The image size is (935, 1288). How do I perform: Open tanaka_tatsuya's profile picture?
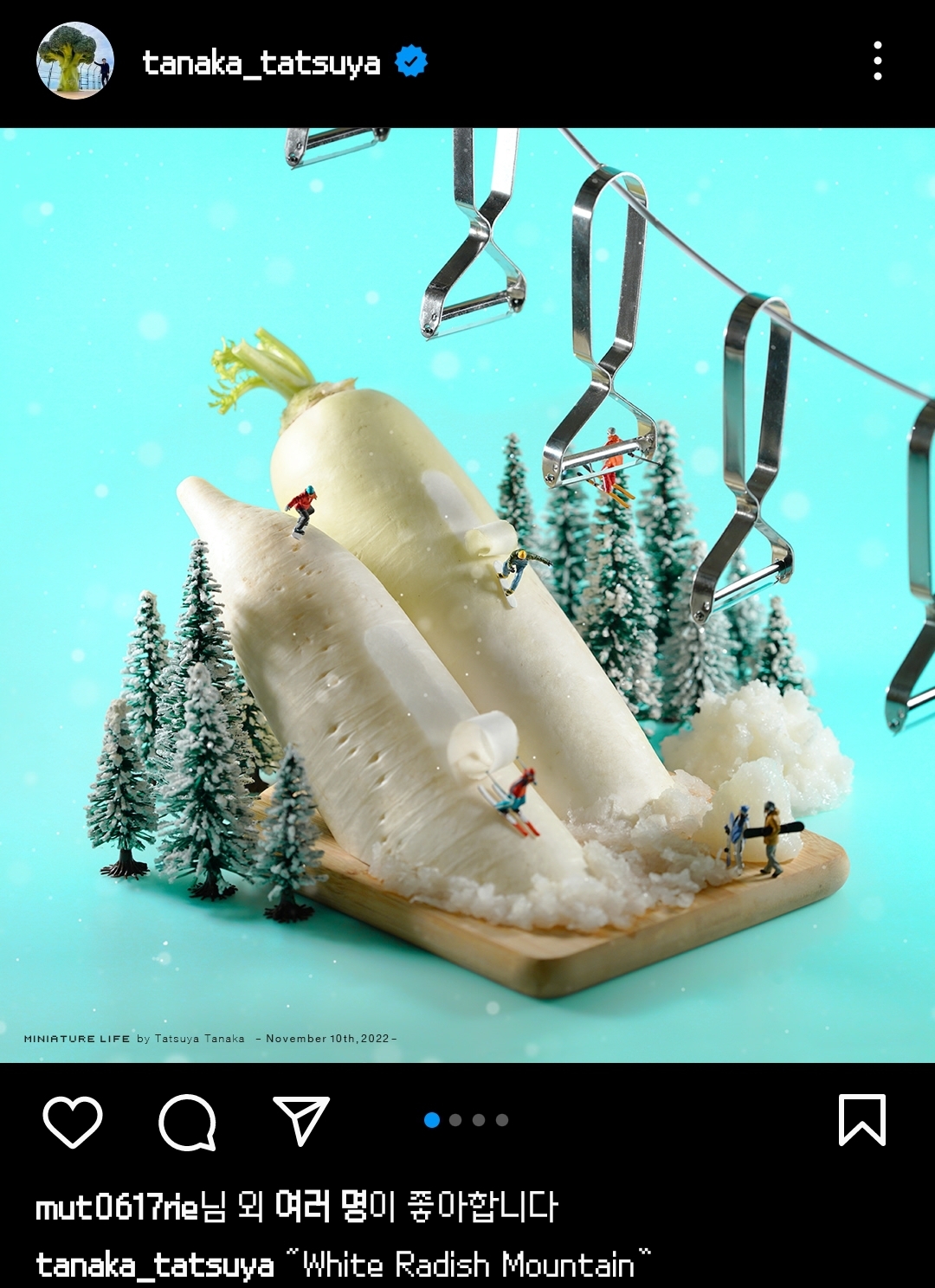tap(75, 61)
